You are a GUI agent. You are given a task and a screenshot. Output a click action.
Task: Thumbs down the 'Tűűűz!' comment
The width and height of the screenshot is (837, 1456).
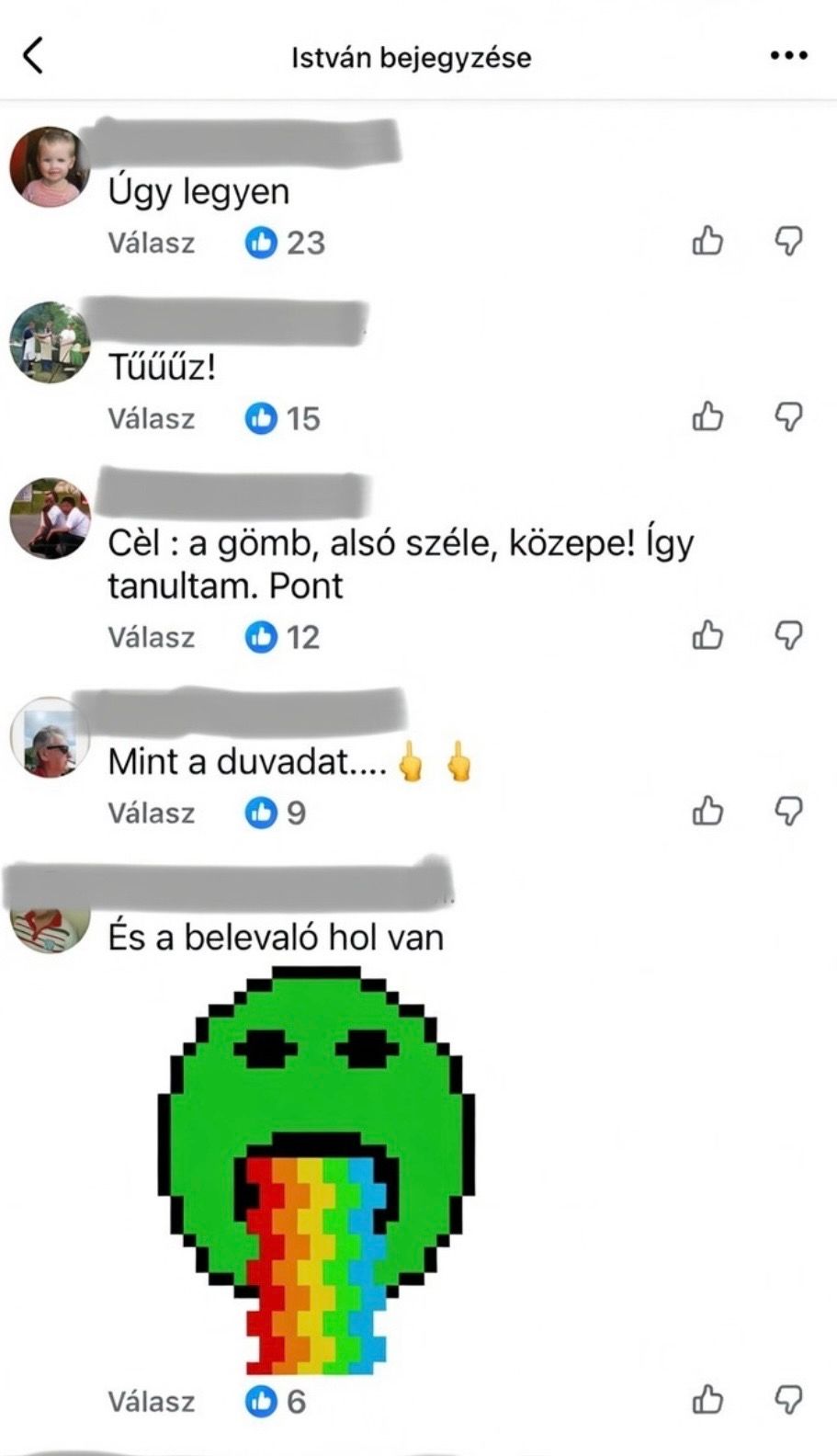point(788,416)
